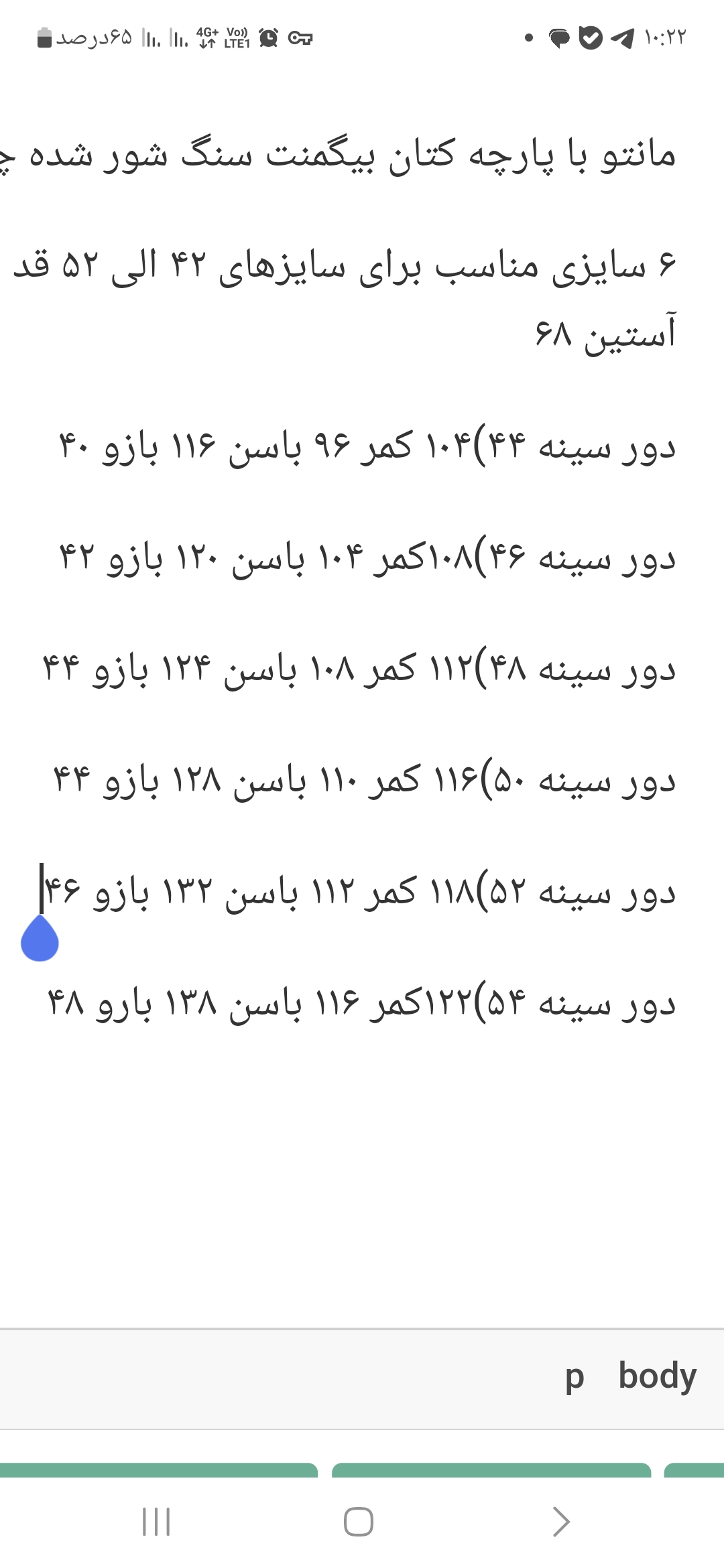The image size is (724, 1568).
Task: Open recent apps from navigation bar
Action: click(156, 1522)
